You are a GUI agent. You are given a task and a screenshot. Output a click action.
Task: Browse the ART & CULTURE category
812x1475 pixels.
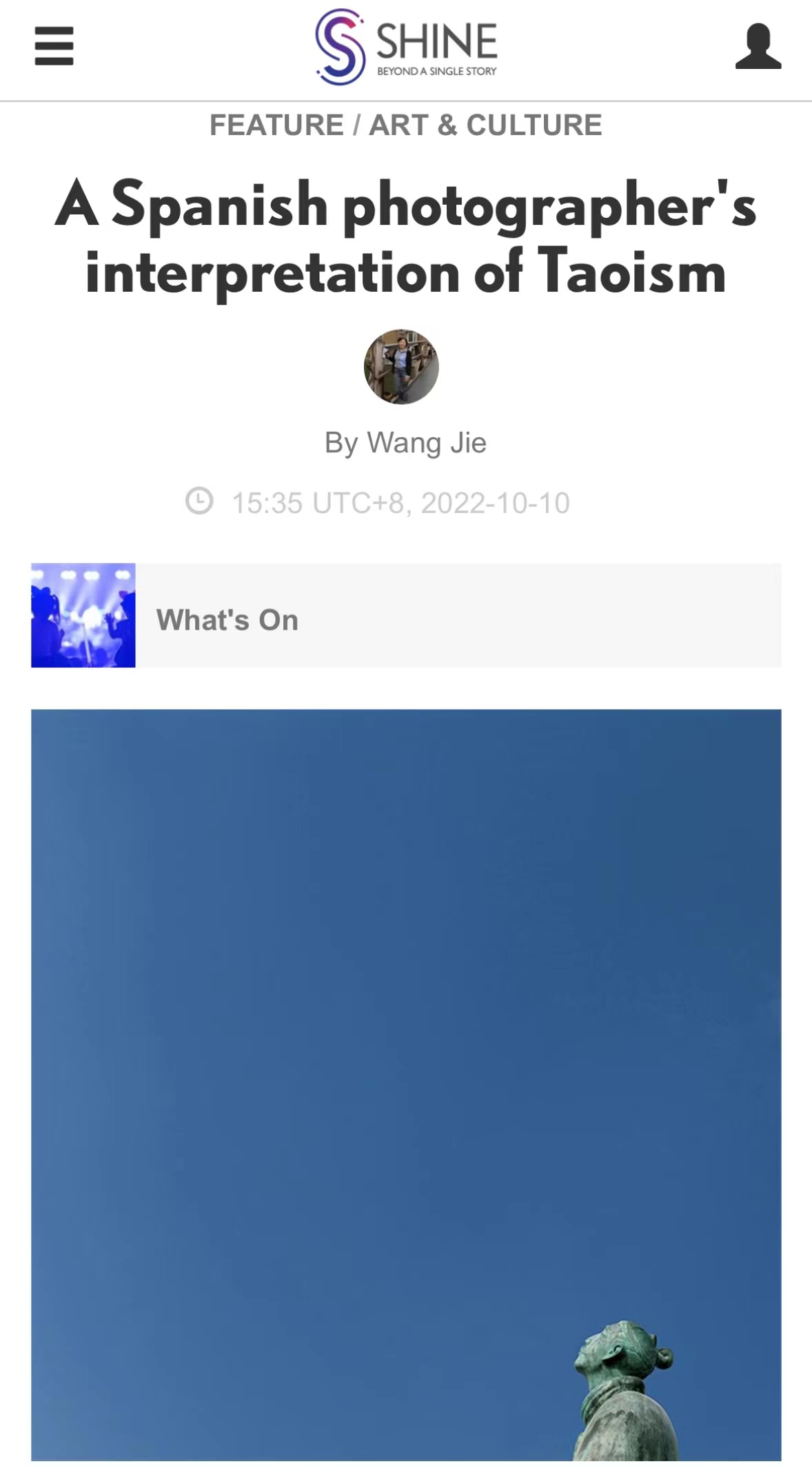click(486, 126)
